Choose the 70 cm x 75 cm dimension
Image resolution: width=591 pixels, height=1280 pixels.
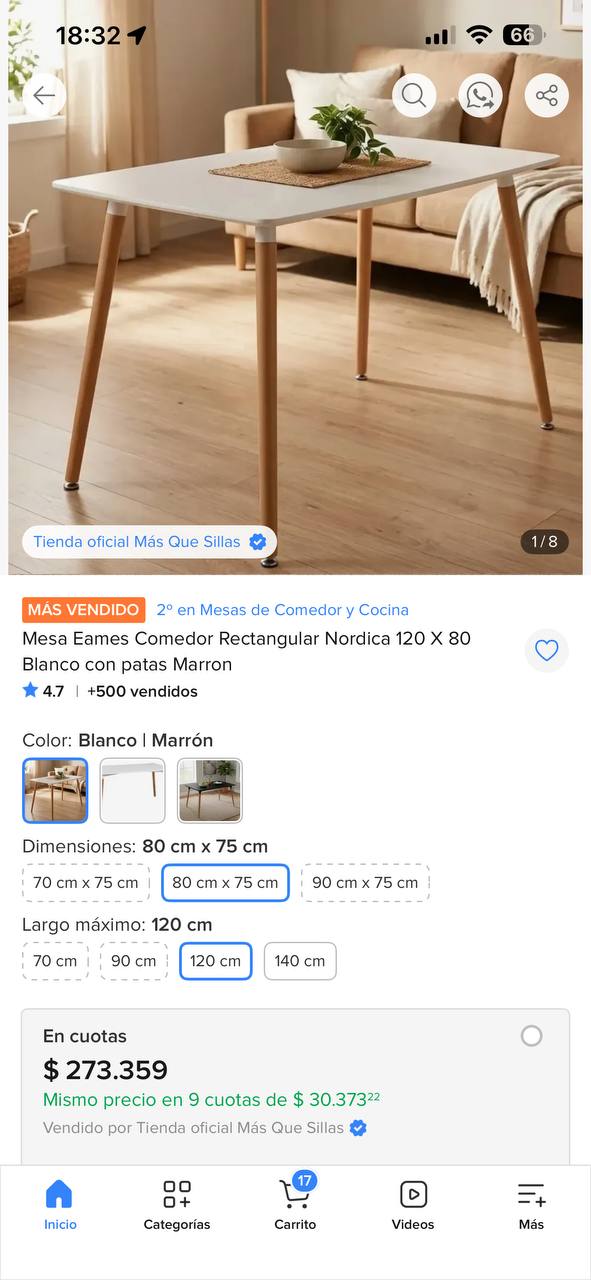pos(86,883)
